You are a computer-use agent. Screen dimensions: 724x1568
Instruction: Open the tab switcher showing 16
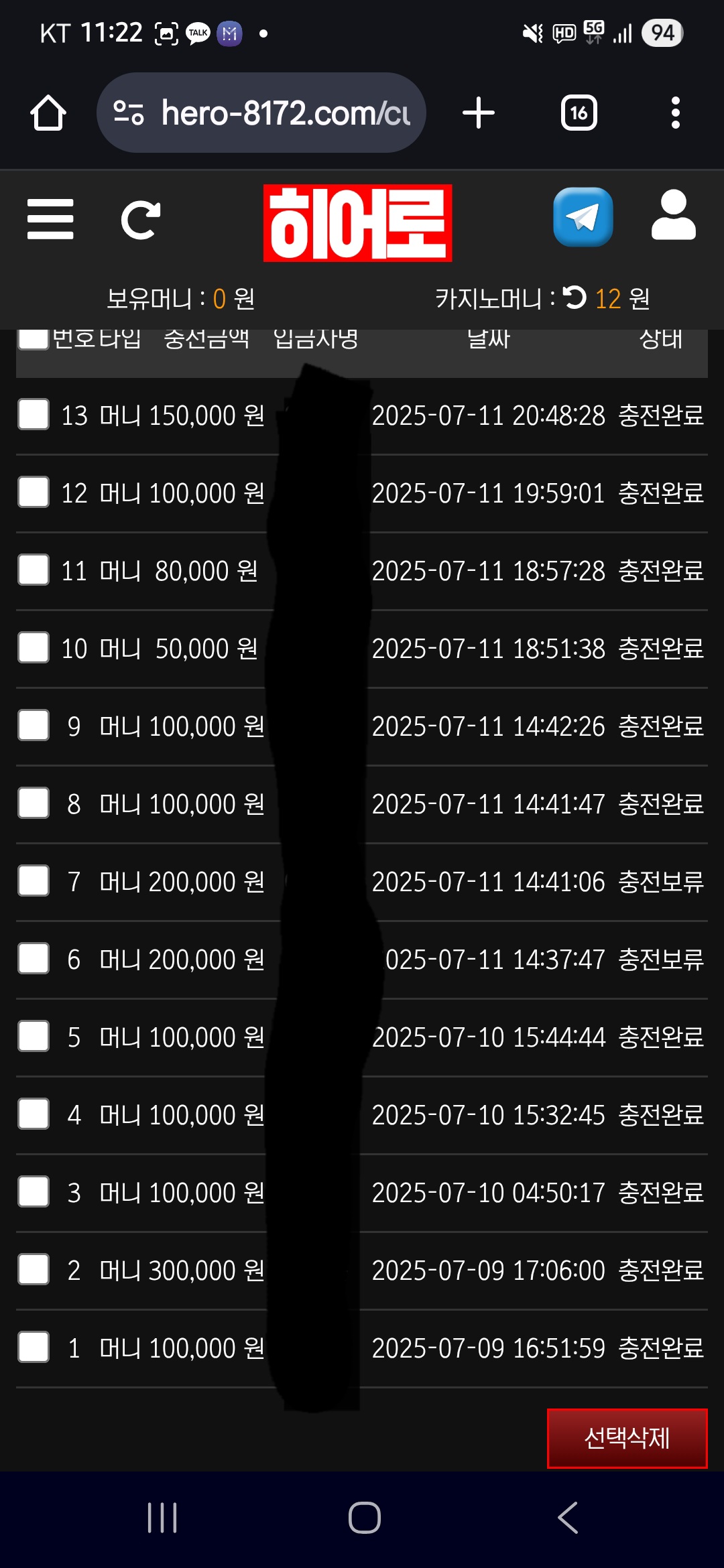coord(579,113)
